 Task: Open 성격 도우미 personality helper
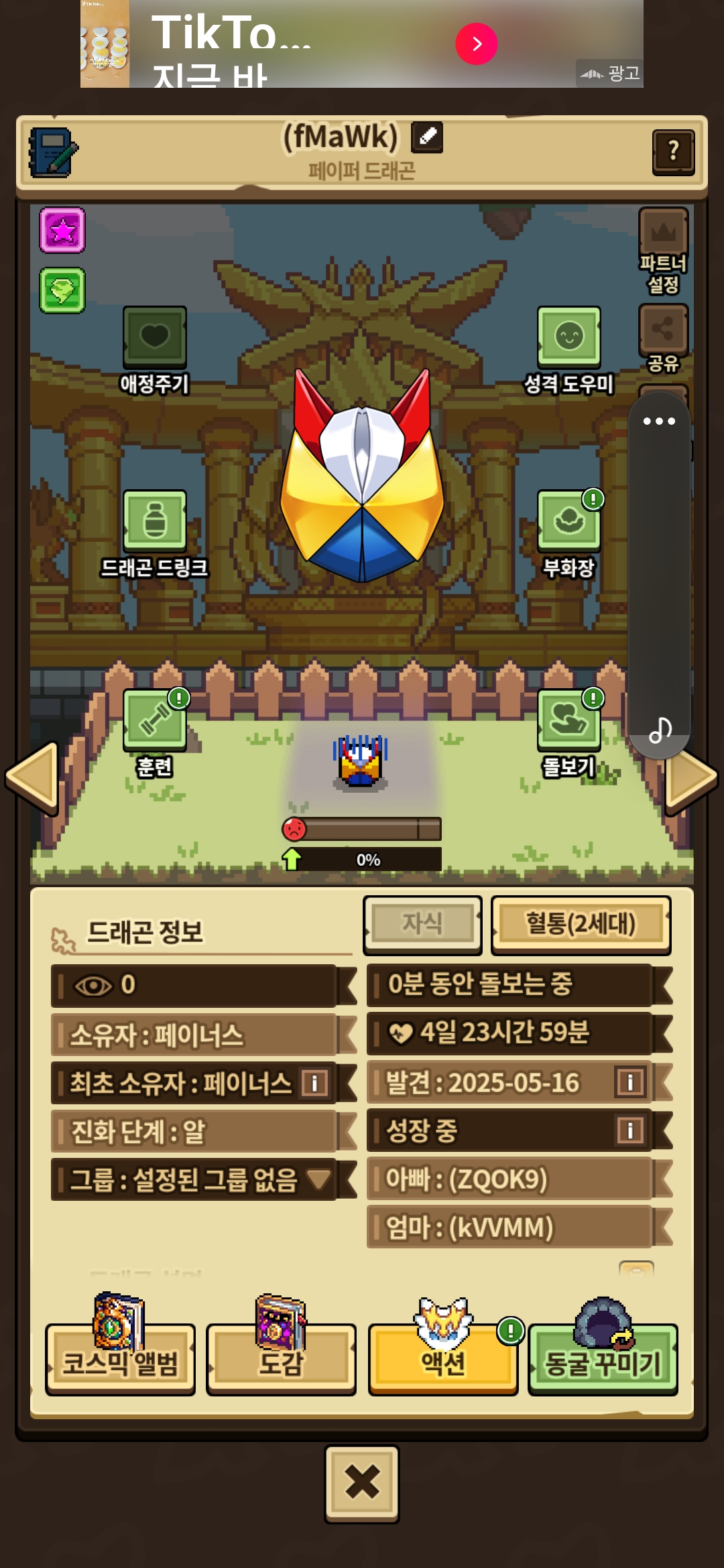tap(568, 337)
